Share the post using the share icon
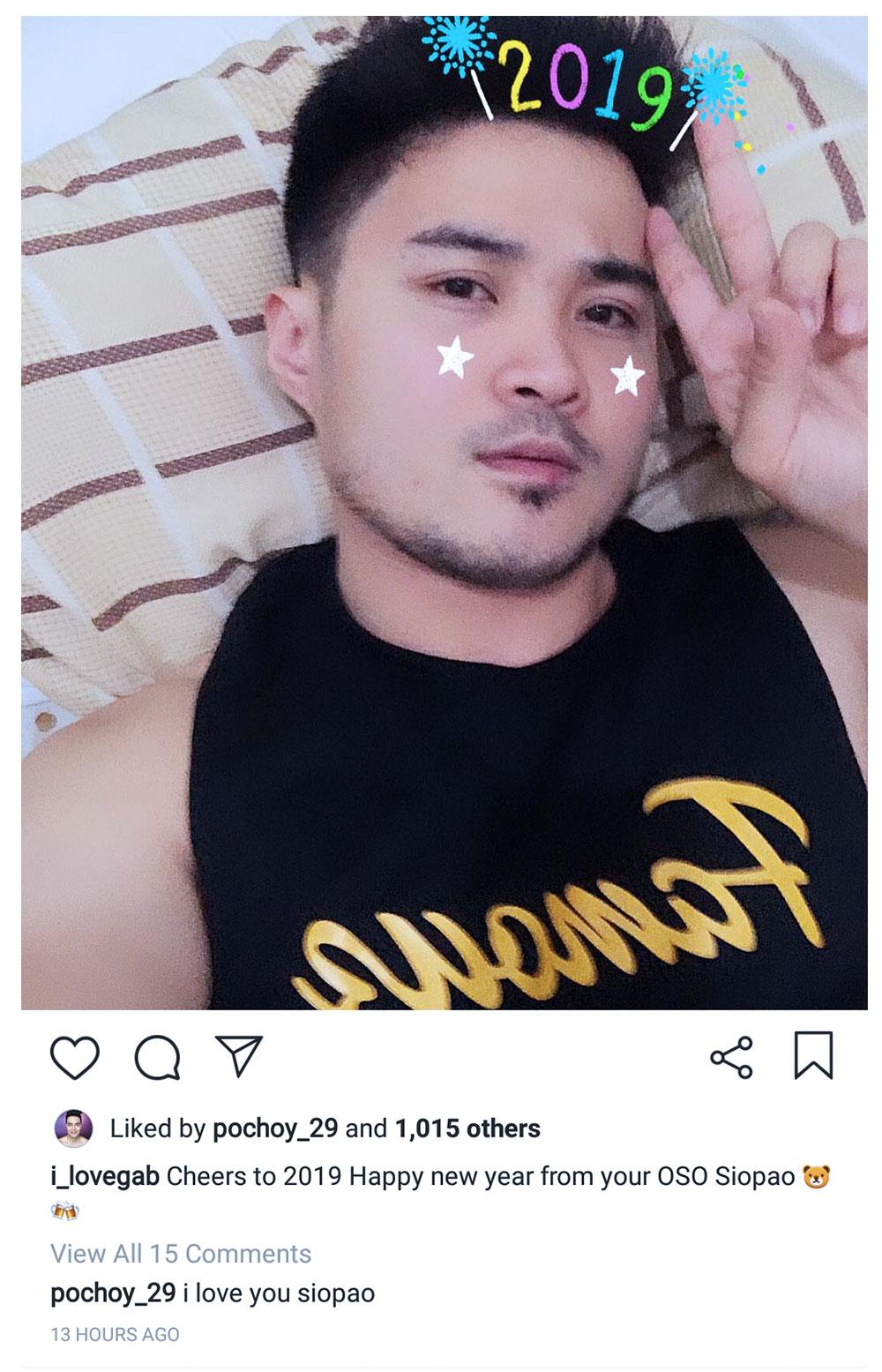882x1372 pixels. tap(731, 1057)
